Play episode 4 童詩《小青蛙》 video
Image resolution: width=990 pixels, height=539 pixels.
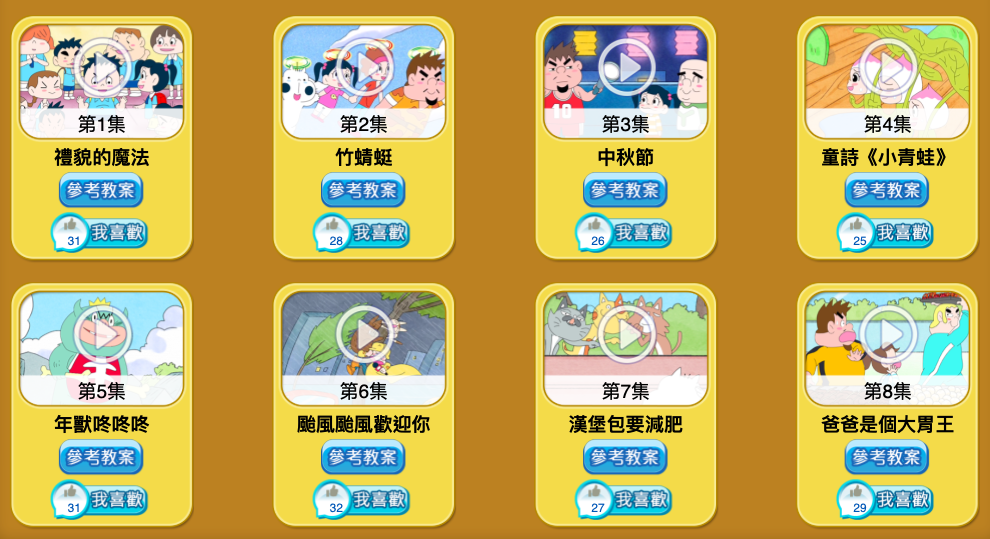click(x=888, y=67)
